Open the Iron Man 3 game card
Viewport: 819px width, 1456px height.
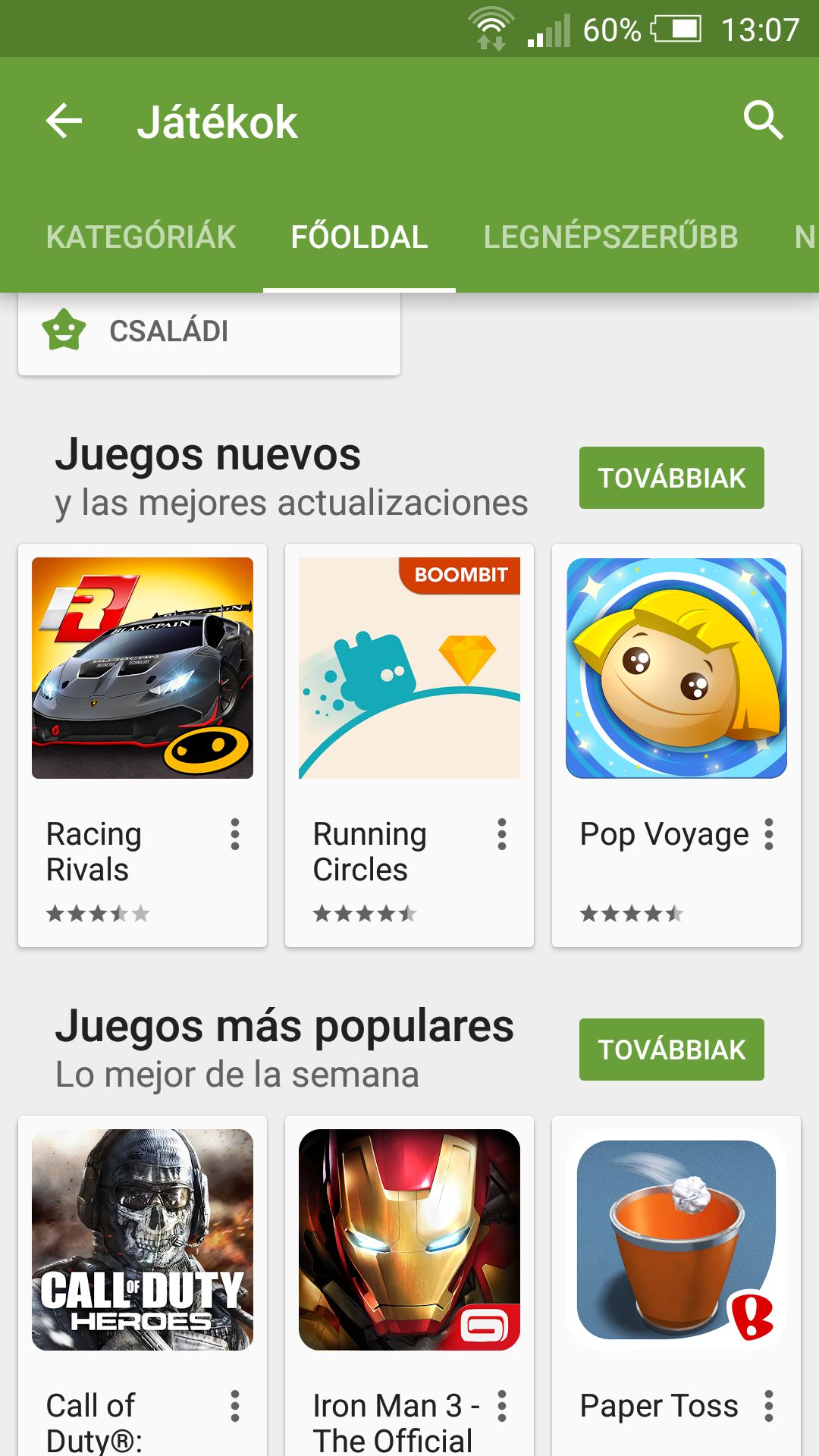click(x=409, y=1285)
